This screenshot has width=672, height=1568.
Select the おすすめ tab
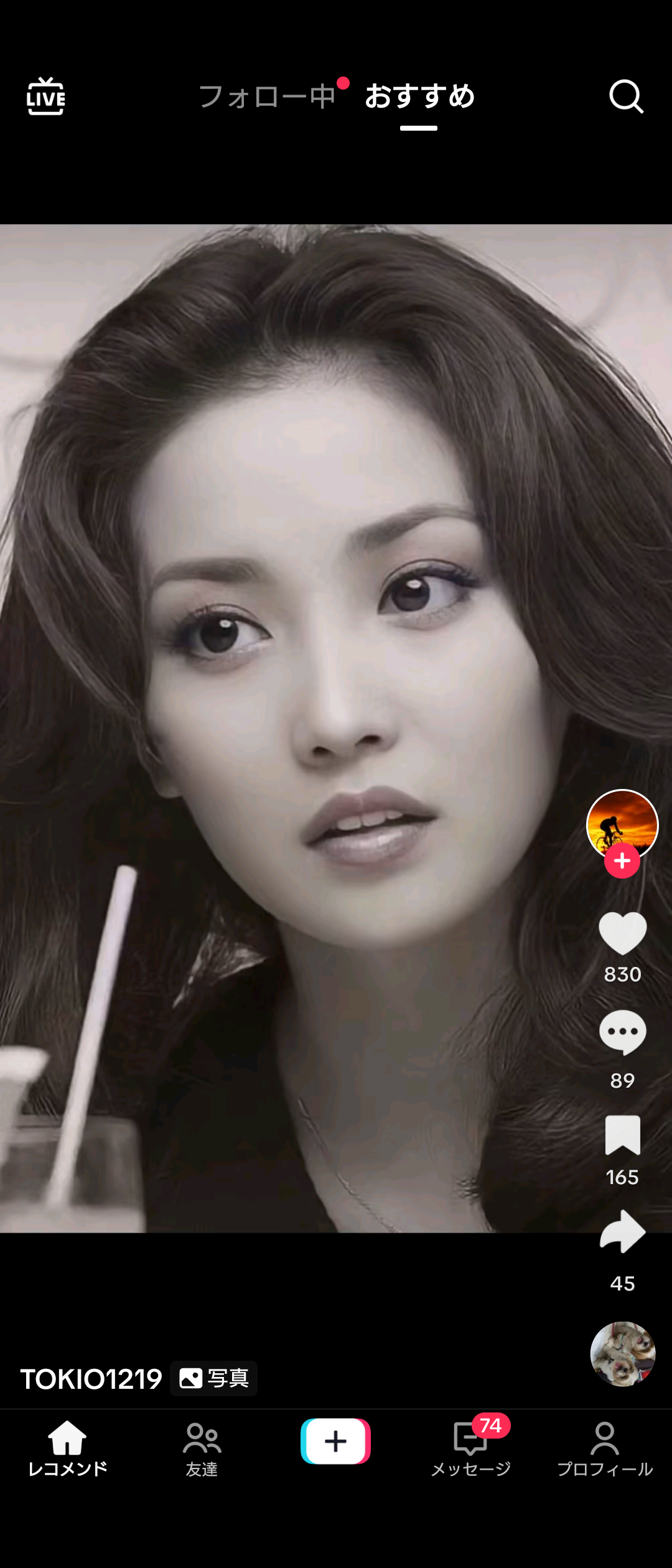coord(419,97)
